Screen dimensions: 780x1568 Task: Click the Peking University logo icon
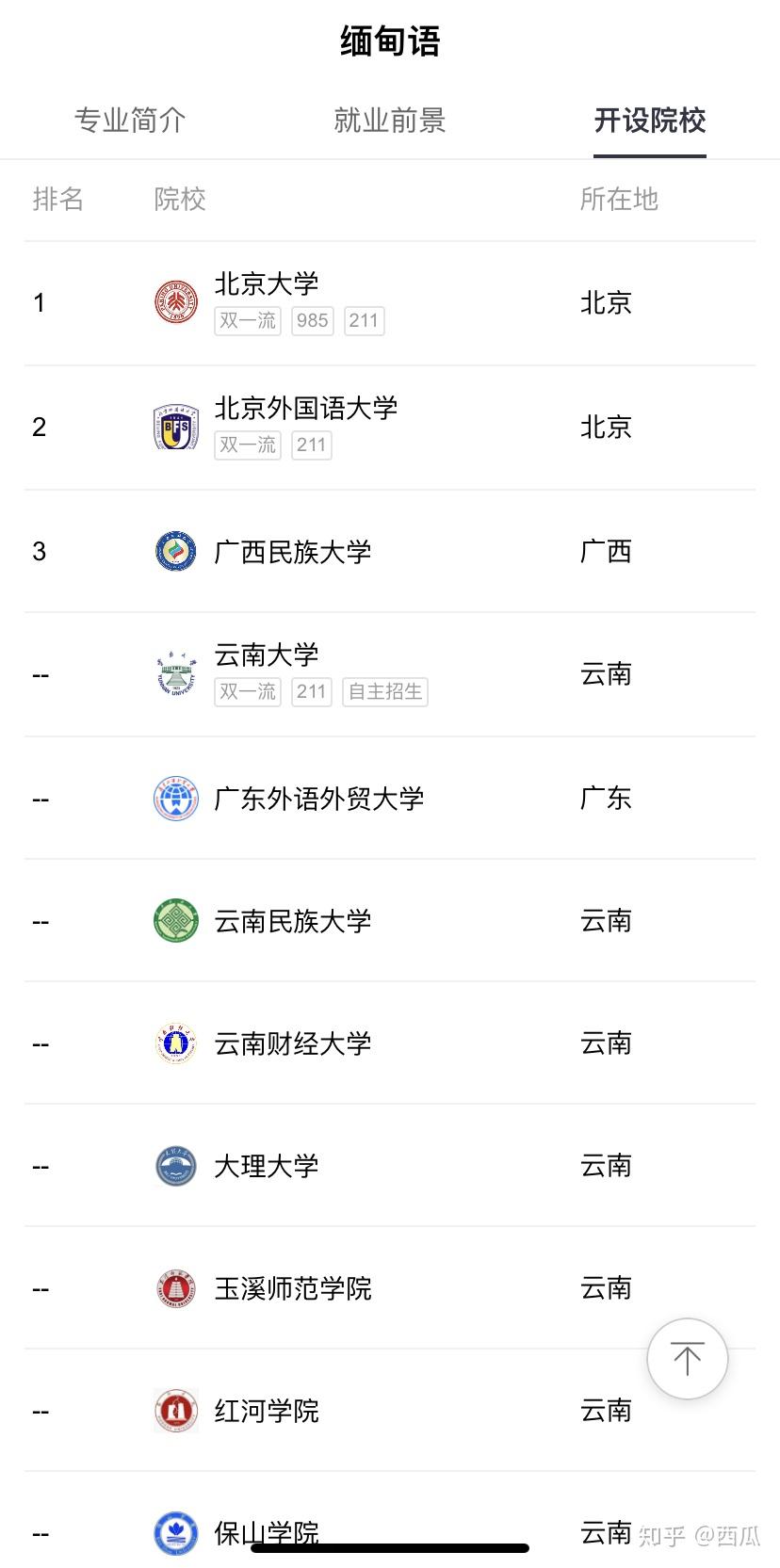tap(175, 302)
